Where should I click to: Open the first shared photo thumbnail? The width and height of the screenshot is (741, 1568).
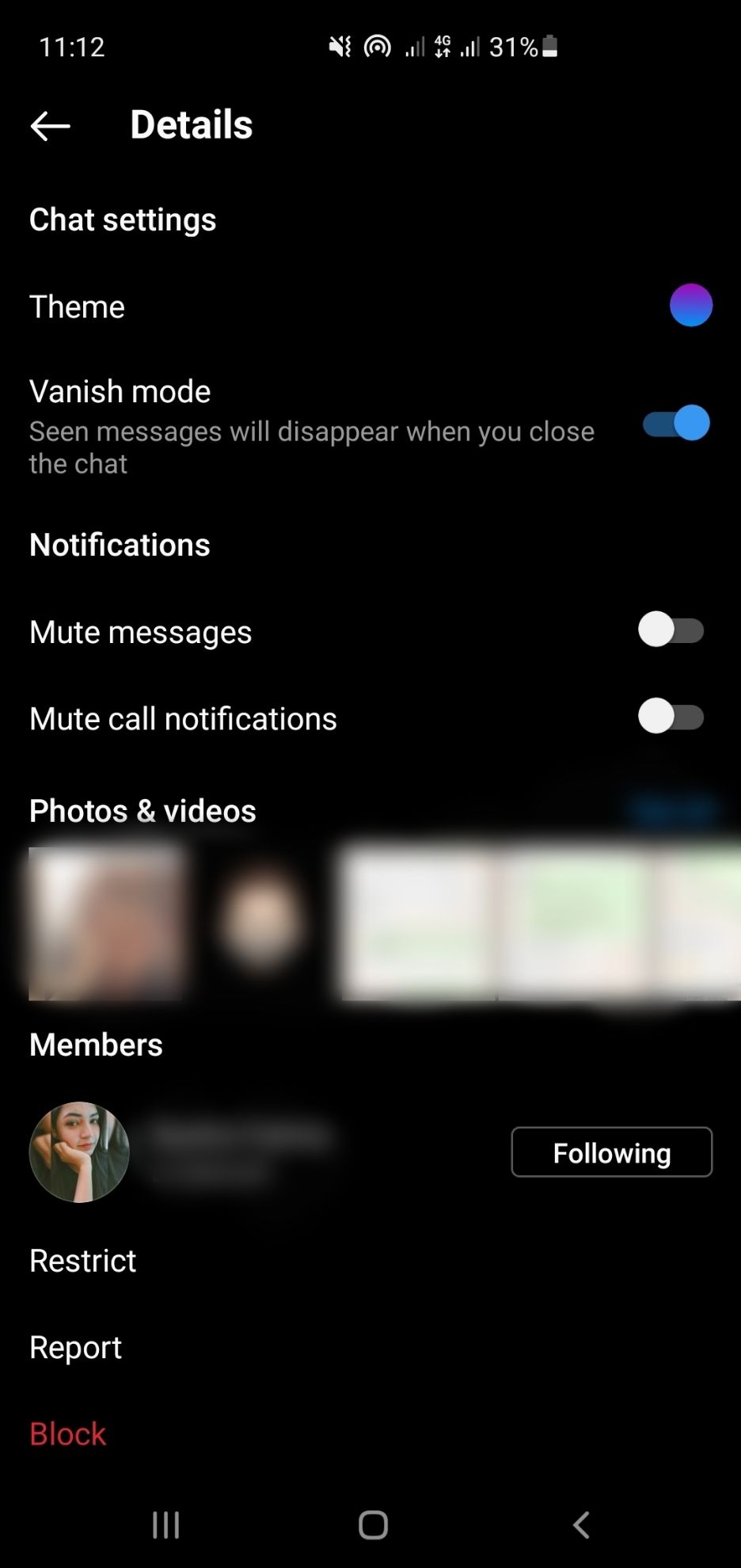[105, 923]
